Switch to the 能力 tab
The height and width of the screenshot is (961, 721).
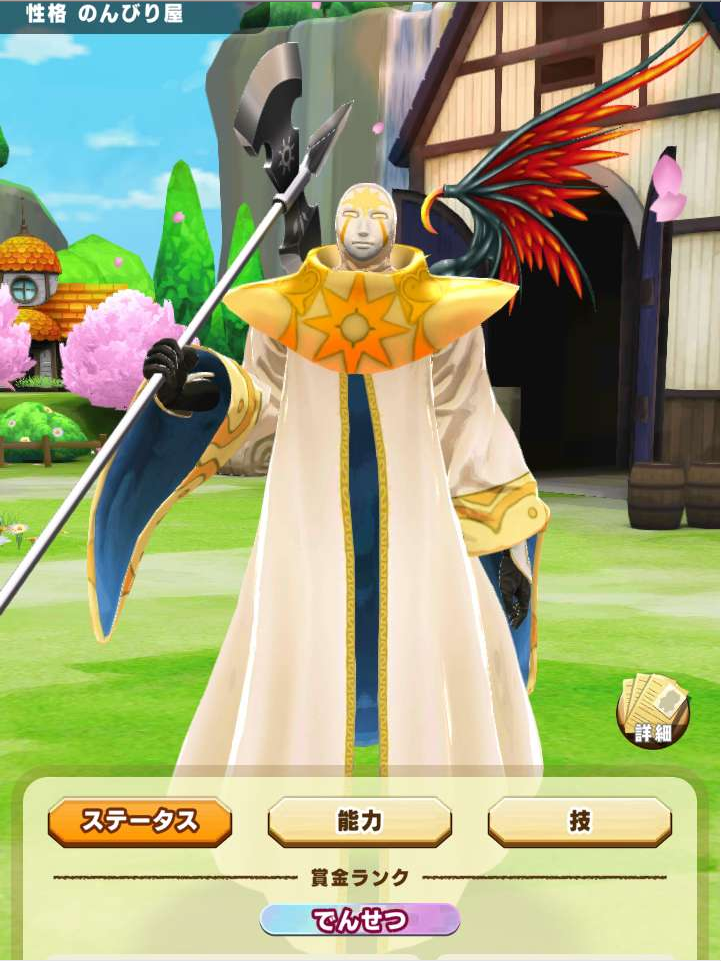coord(360,822)
